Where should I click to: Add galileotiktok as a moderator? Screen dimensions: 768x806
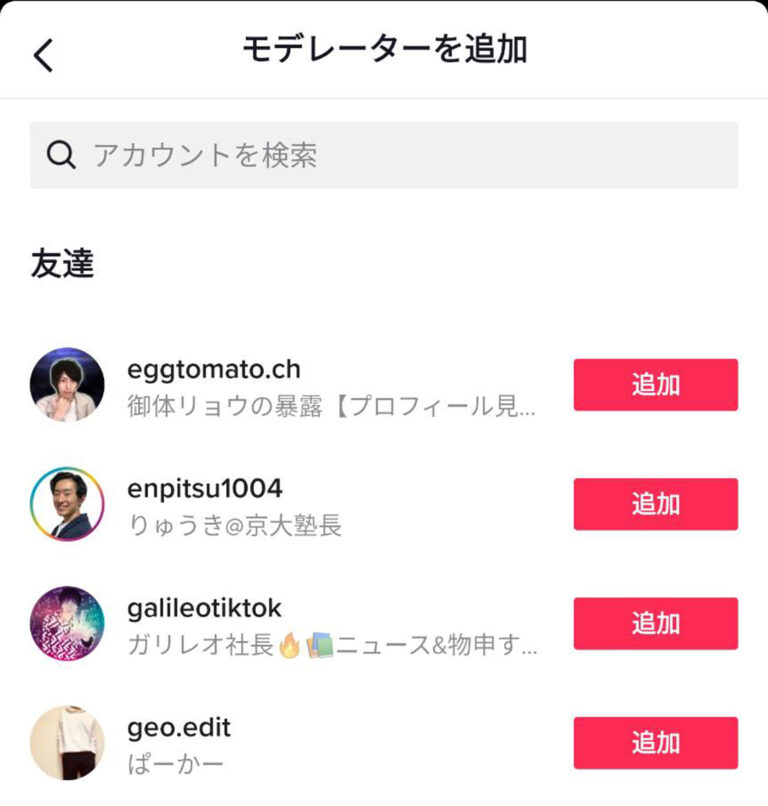pyautogui.click(x=655, y=623)
